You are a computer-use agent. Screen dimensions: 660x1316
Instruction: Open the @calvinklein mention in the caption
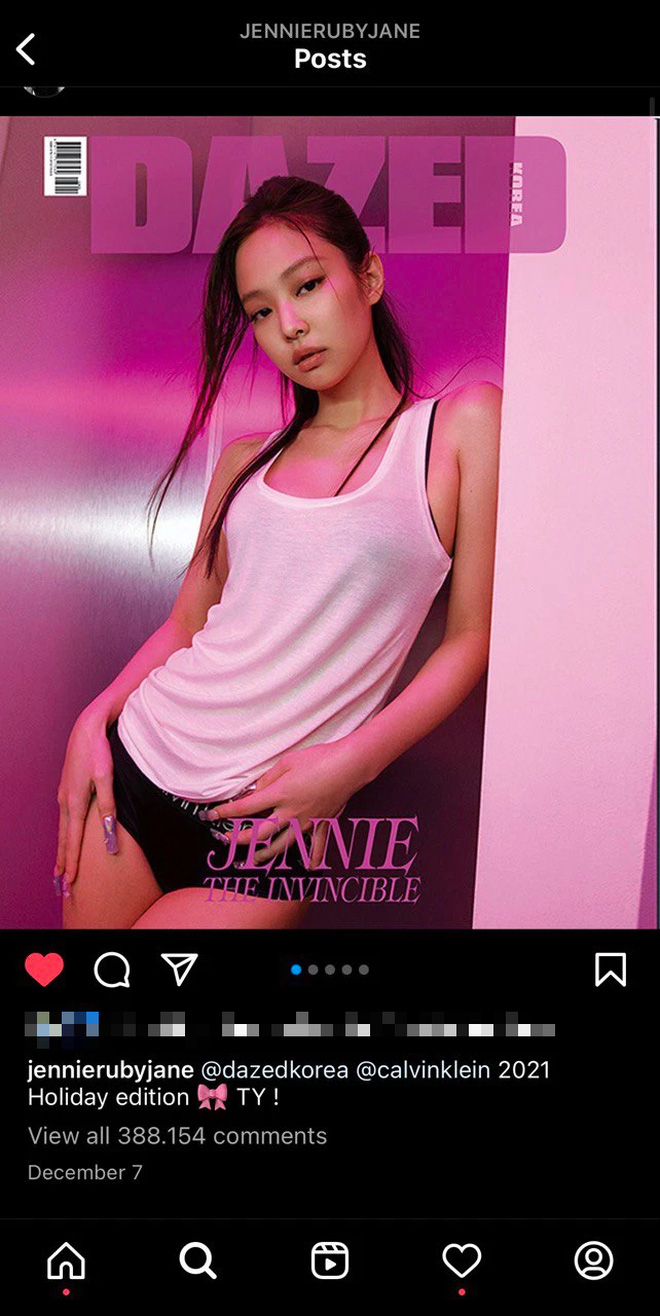(423, 1070)
